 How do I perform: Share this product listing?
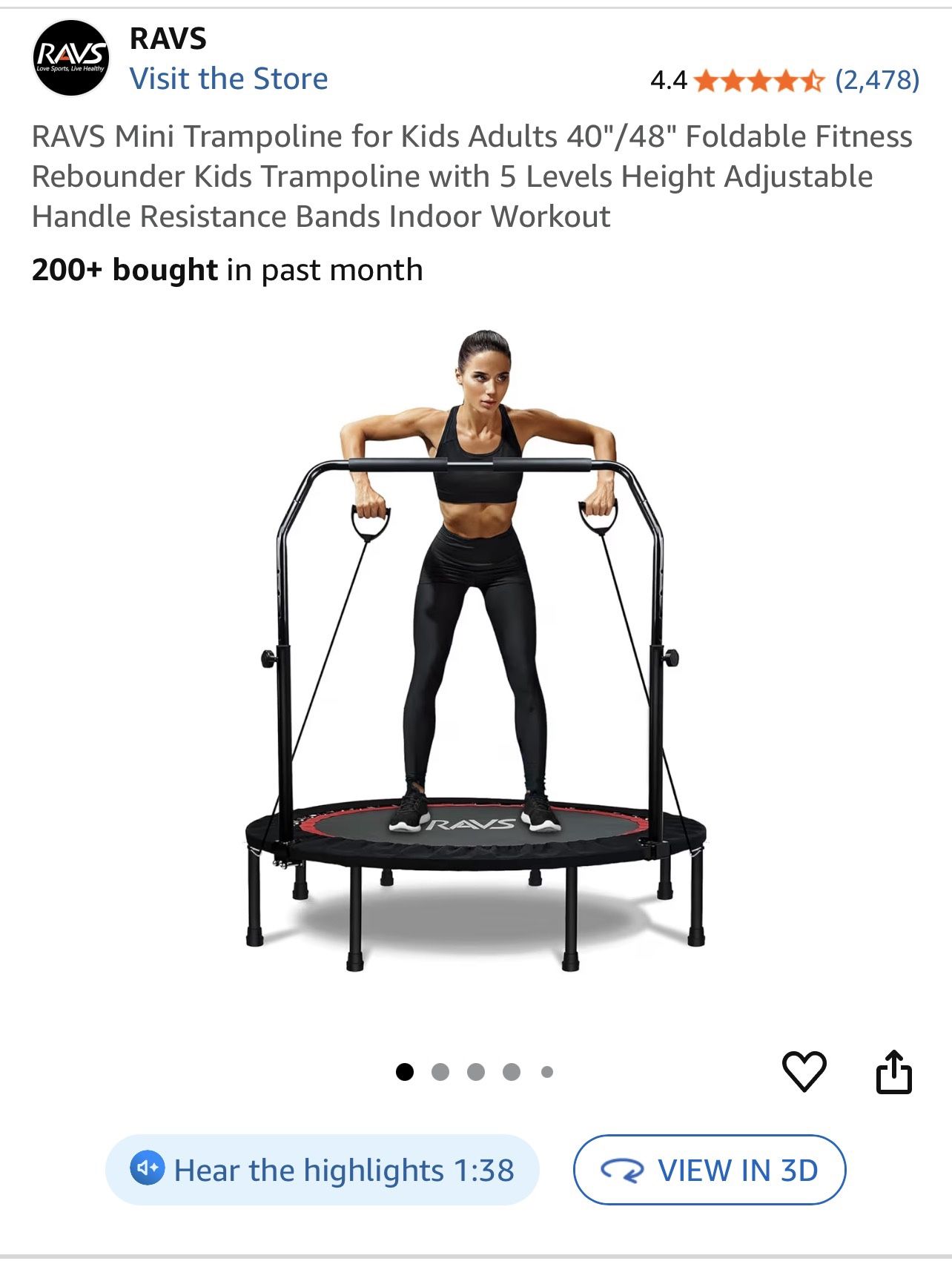[893, 1071]
